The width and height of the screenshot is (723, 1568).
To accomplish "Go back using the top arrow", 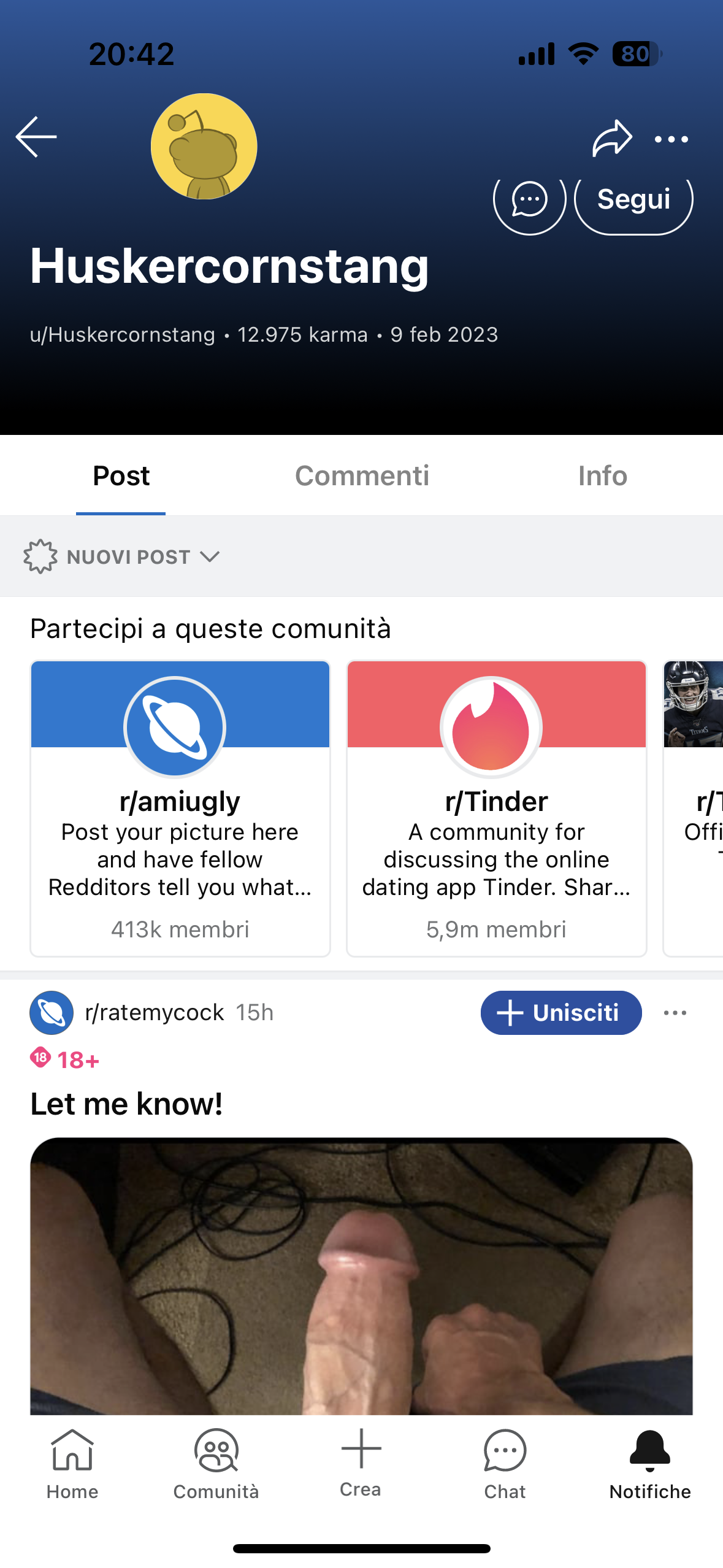I will pyautogui.click(x=36, y=137).
